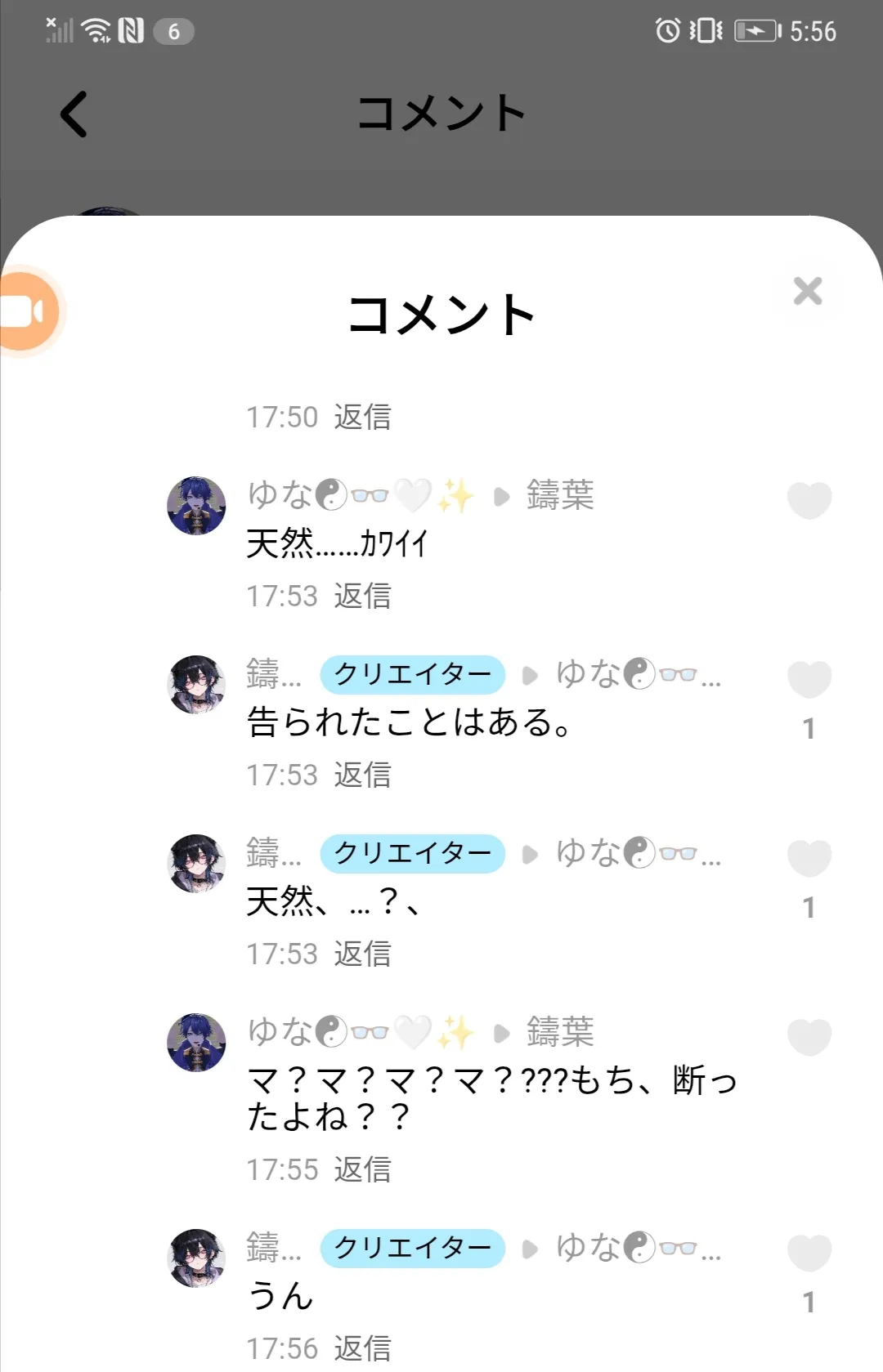Go back using the top arrow
This screenshot has width=883, height=1372.
coord(74,114)
